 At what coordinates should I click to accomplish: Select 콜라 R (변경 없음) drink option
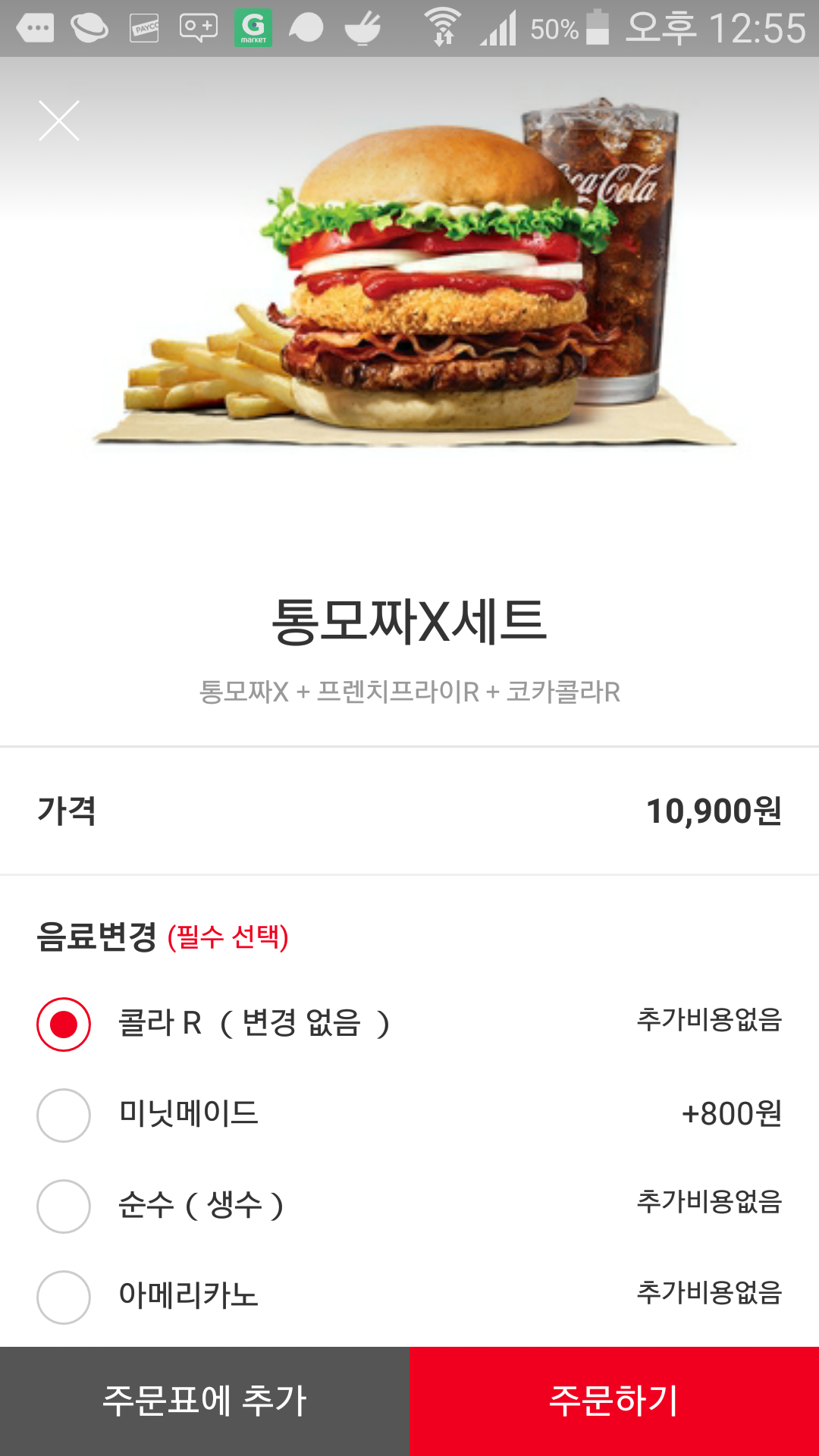tap(64, 1024)
